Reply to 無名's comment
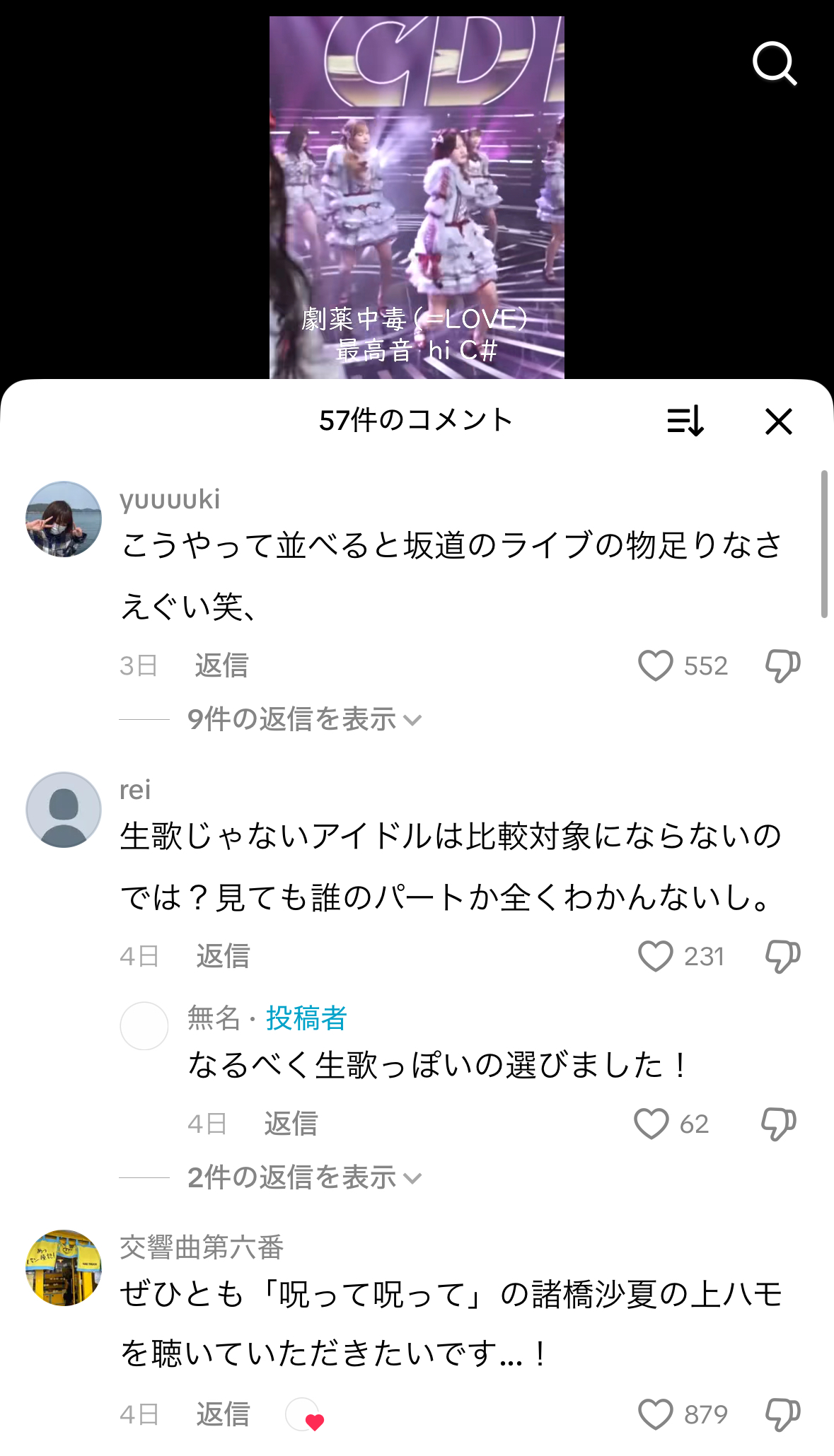Image resolution: width=834 pixels, height=1456 pixels. [291, 1124]
